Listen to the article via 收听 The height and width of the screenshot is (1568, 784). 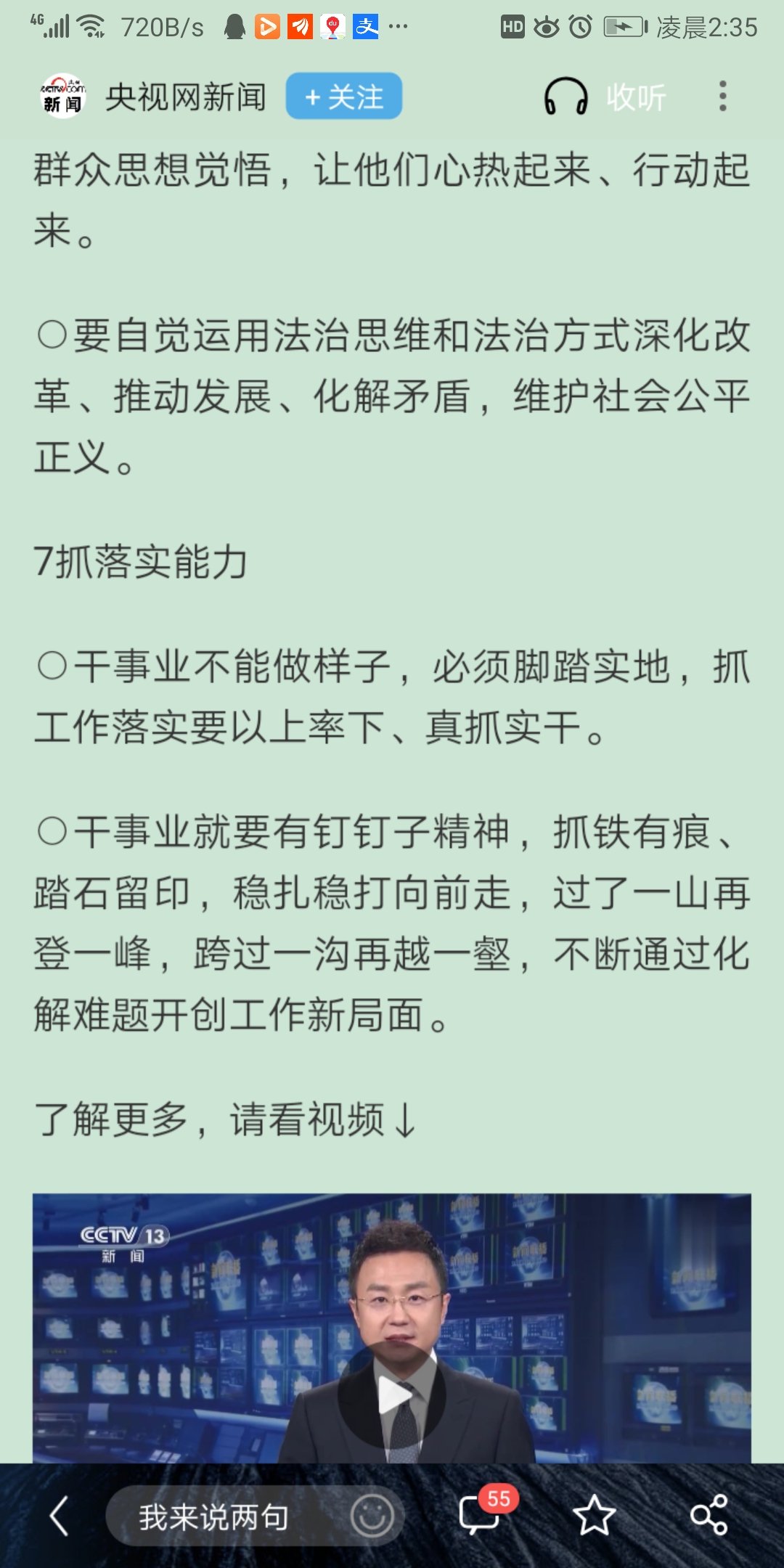[x=605, y=97]
